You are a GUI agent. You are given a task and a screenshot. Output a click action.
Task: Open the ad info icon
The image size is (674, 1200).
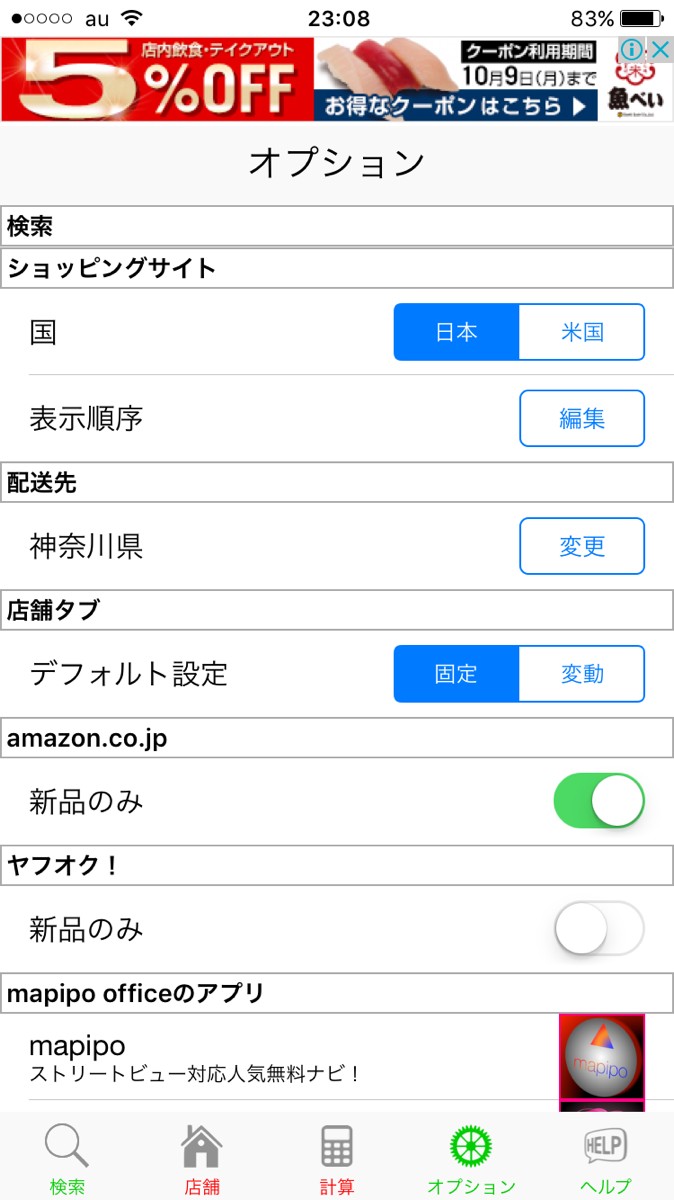(x=632, y=49)
